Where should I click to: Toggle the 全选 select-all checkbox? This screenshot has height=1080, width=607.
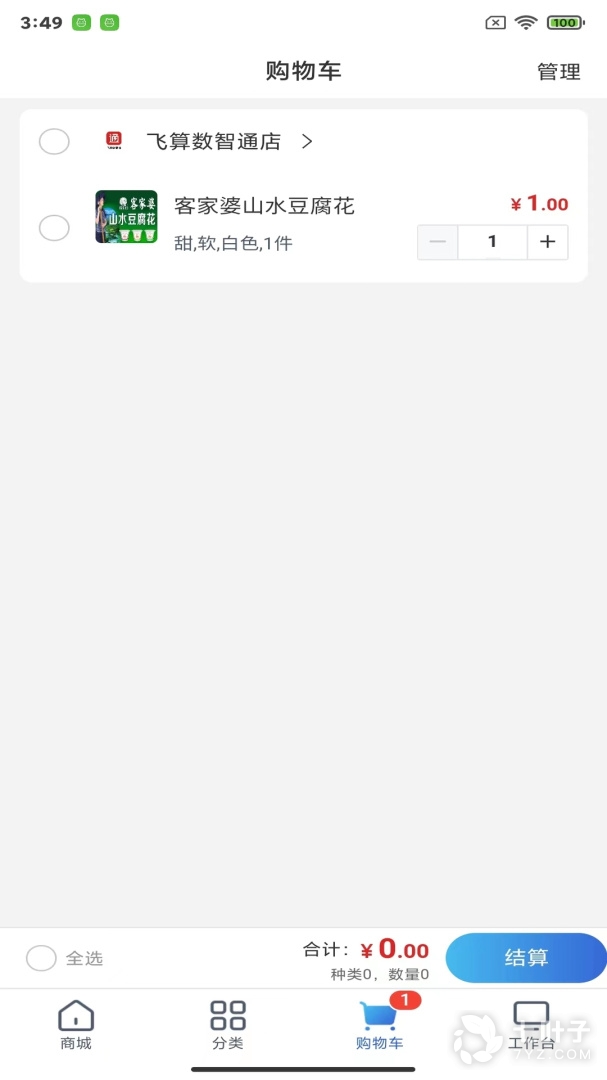[41, 958]
